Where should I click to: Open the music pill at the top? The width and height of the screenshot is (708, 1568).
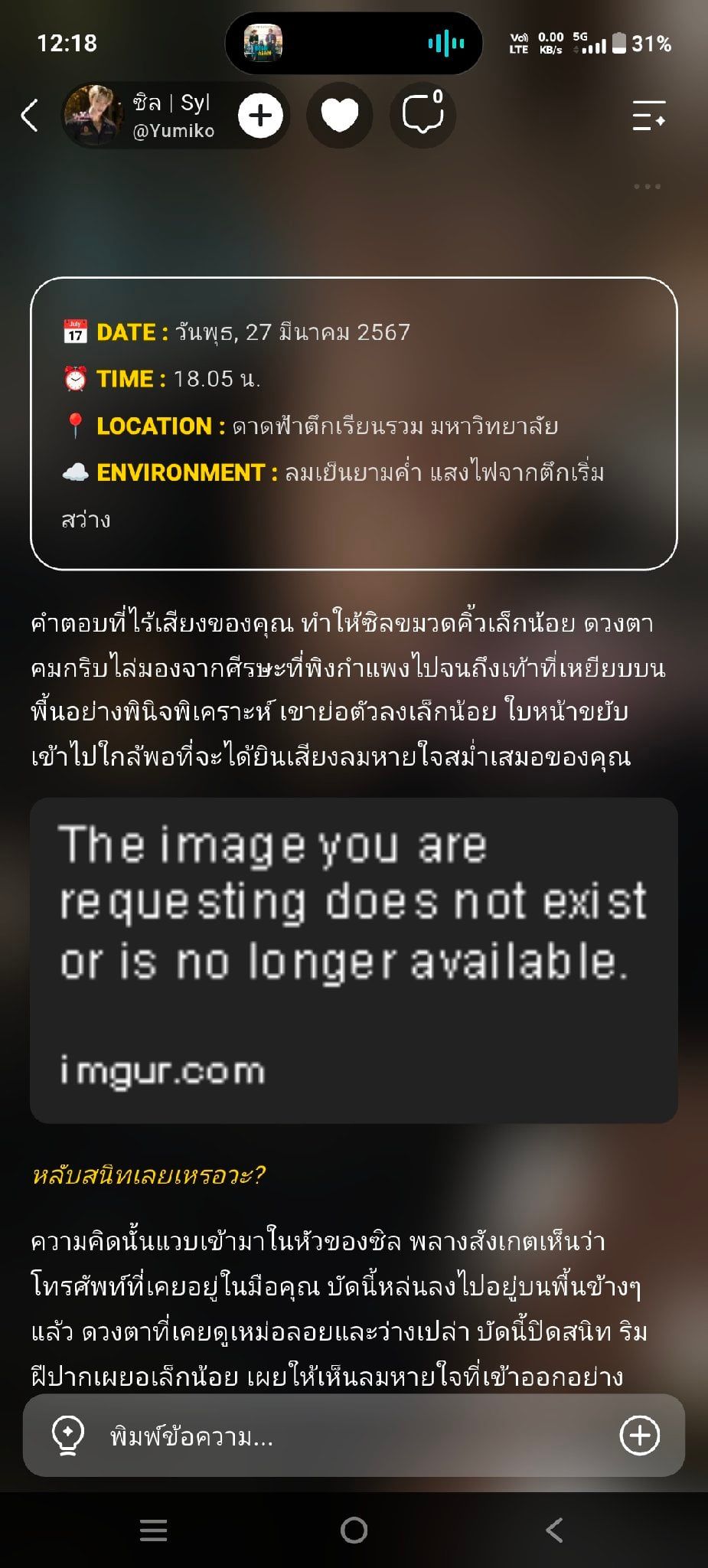(354, 43)
